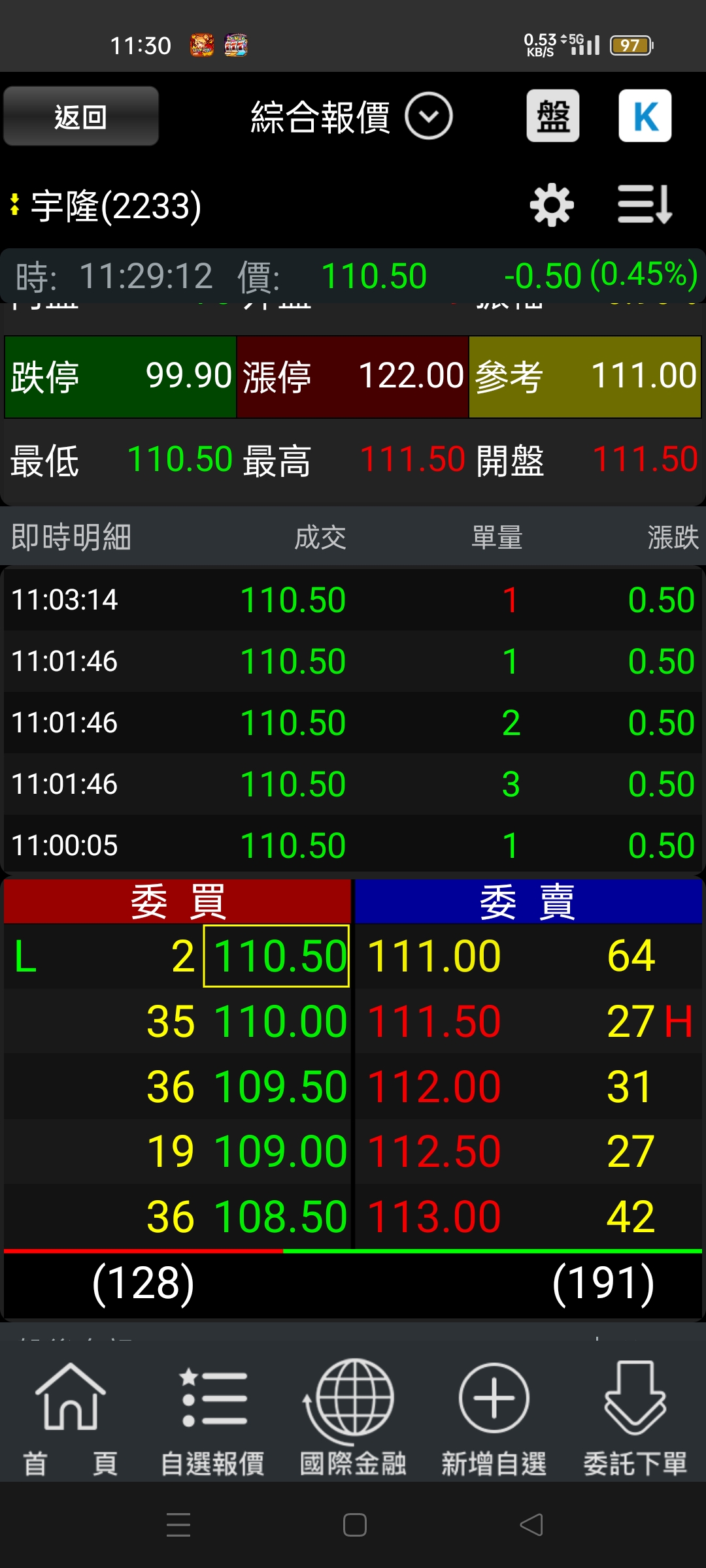Tap the 返回 back button
The image size is (706, 1568).
(80, 116)
